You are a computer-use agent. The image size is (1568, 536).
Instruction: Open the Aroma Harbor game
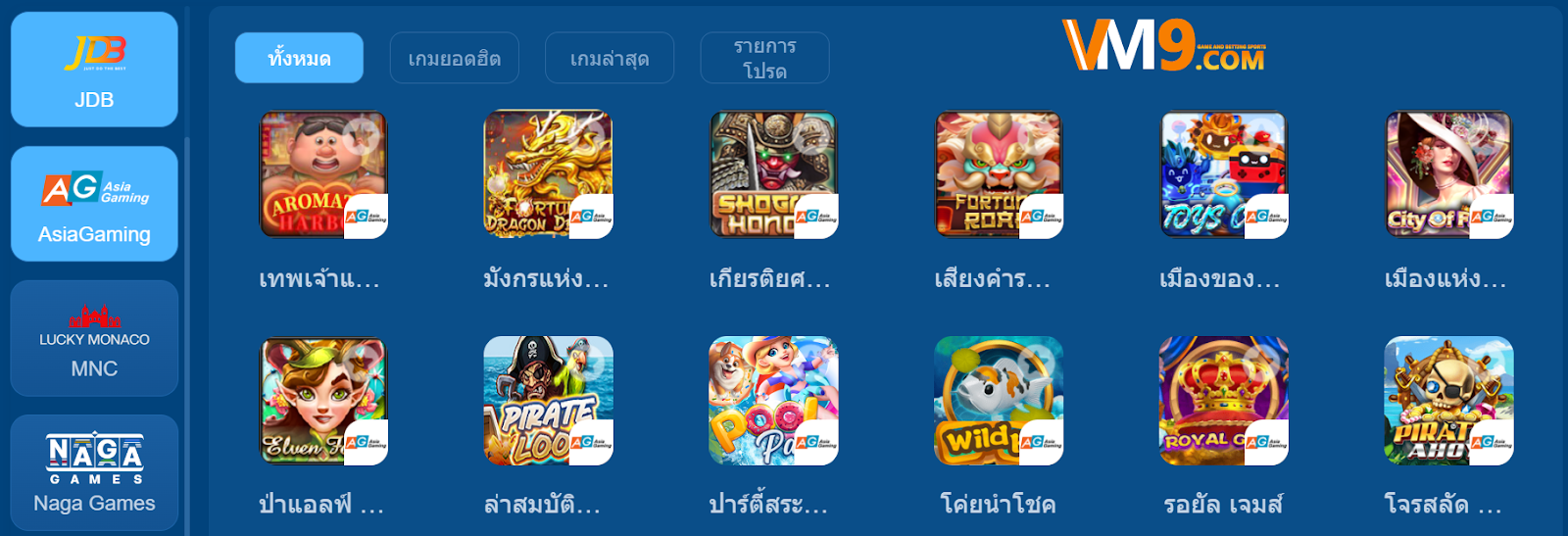(x=323, y=174)
